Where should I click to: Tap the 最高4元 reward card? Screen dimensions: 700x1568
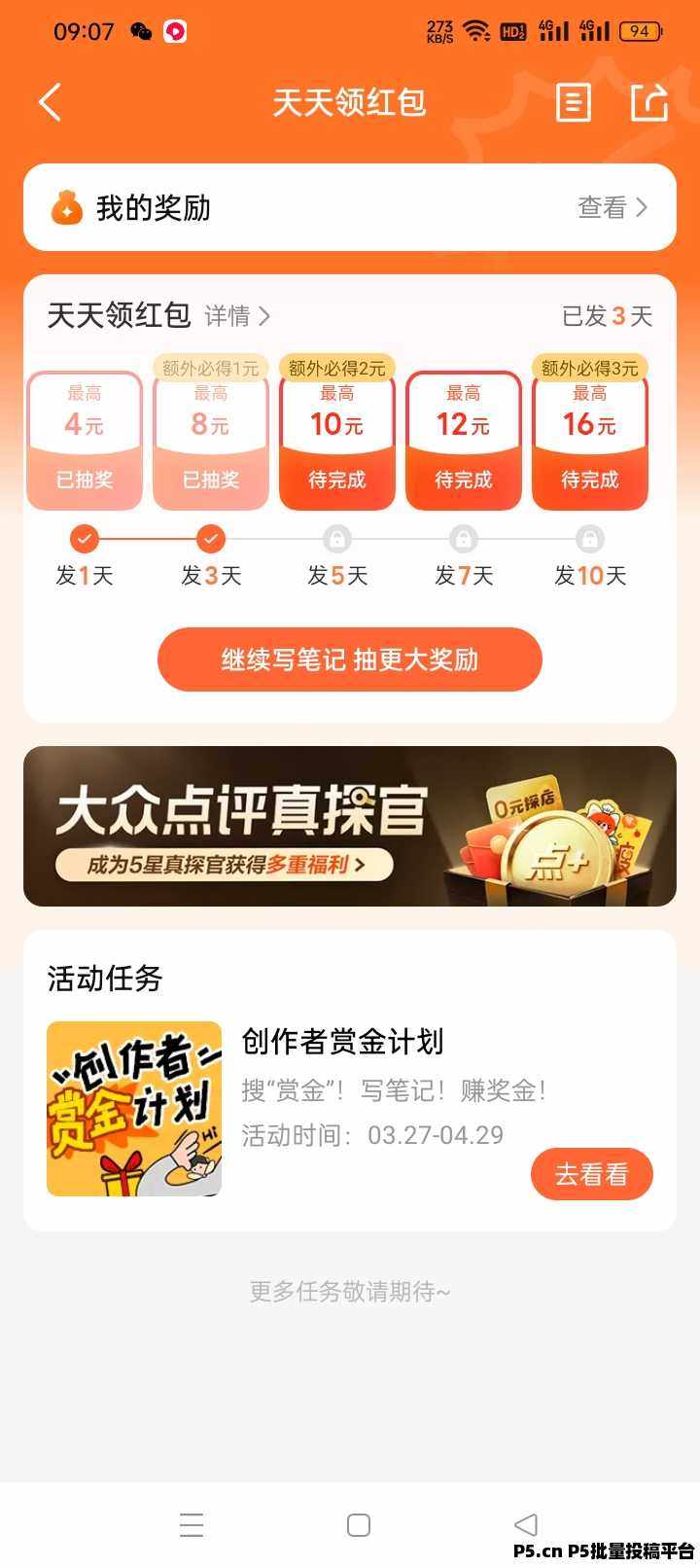click(x=85, y=440)
